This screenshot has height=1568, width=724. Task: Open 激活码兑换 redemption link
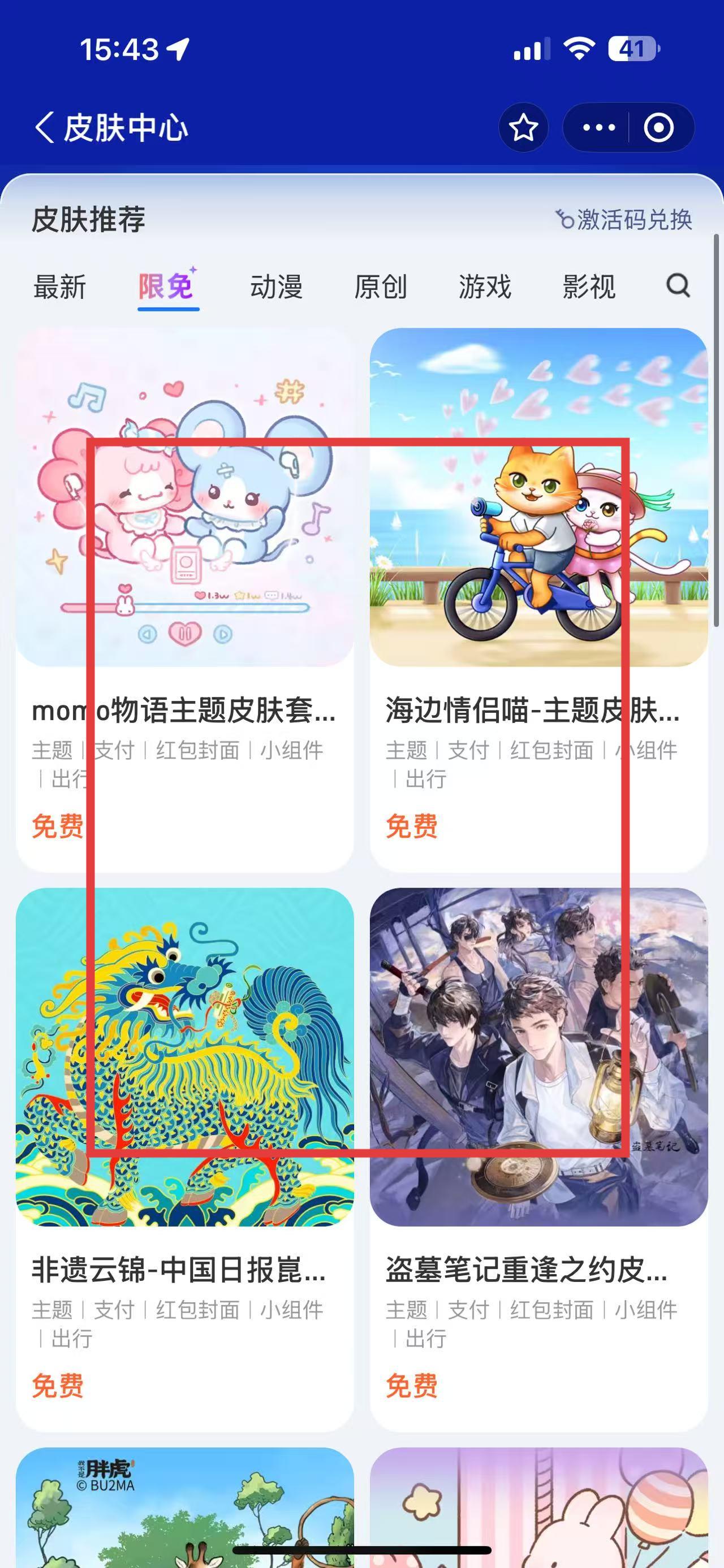click(x=625, y=220)
